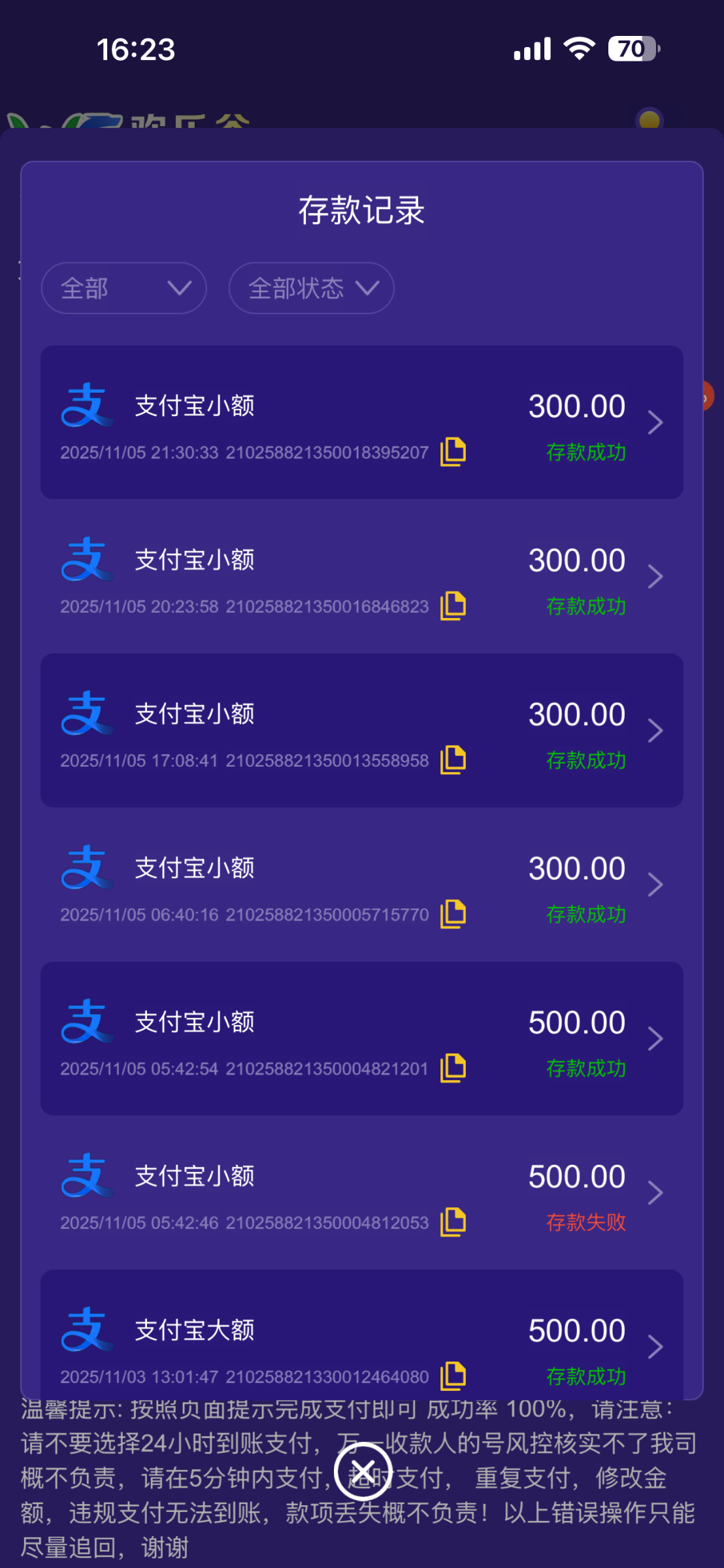
Task: Open the 500.00 deposit at 05:42:54
Action: (655, 1039)
